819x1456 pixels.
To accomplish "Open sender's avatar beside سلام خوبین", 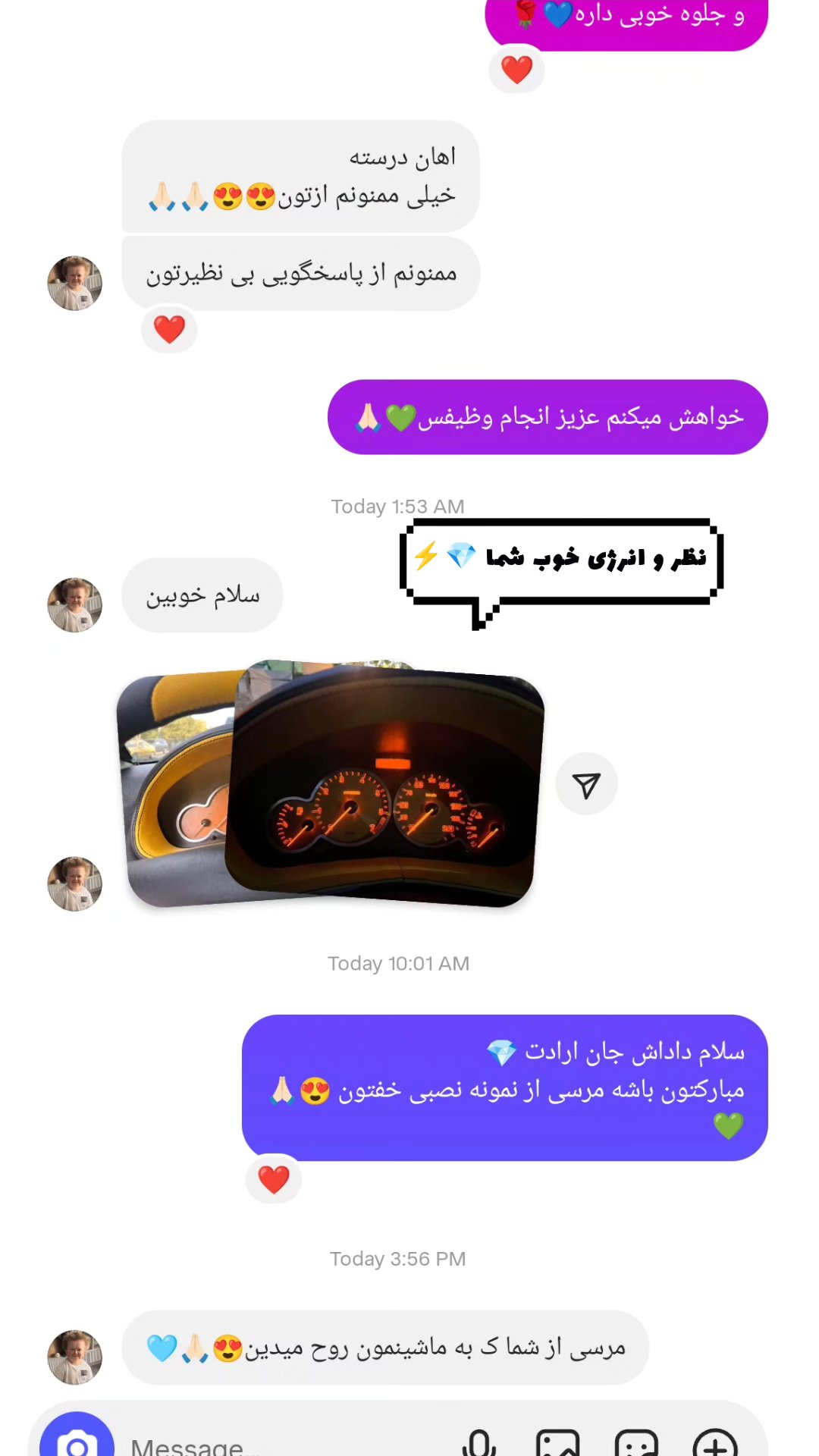I will pyautogui.click(x=74, y=605).
